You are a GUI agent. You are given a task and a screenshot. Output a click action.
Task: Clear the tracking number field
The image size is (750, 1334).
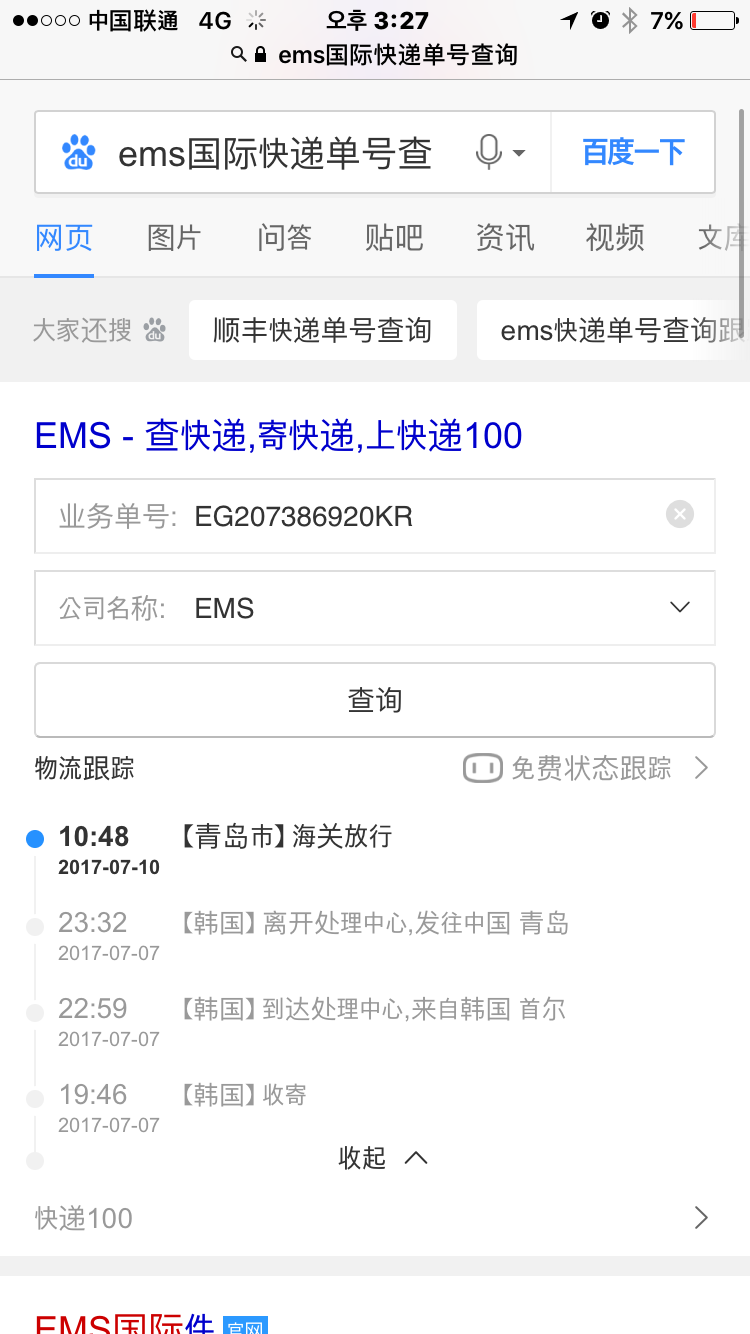point(680,515)
